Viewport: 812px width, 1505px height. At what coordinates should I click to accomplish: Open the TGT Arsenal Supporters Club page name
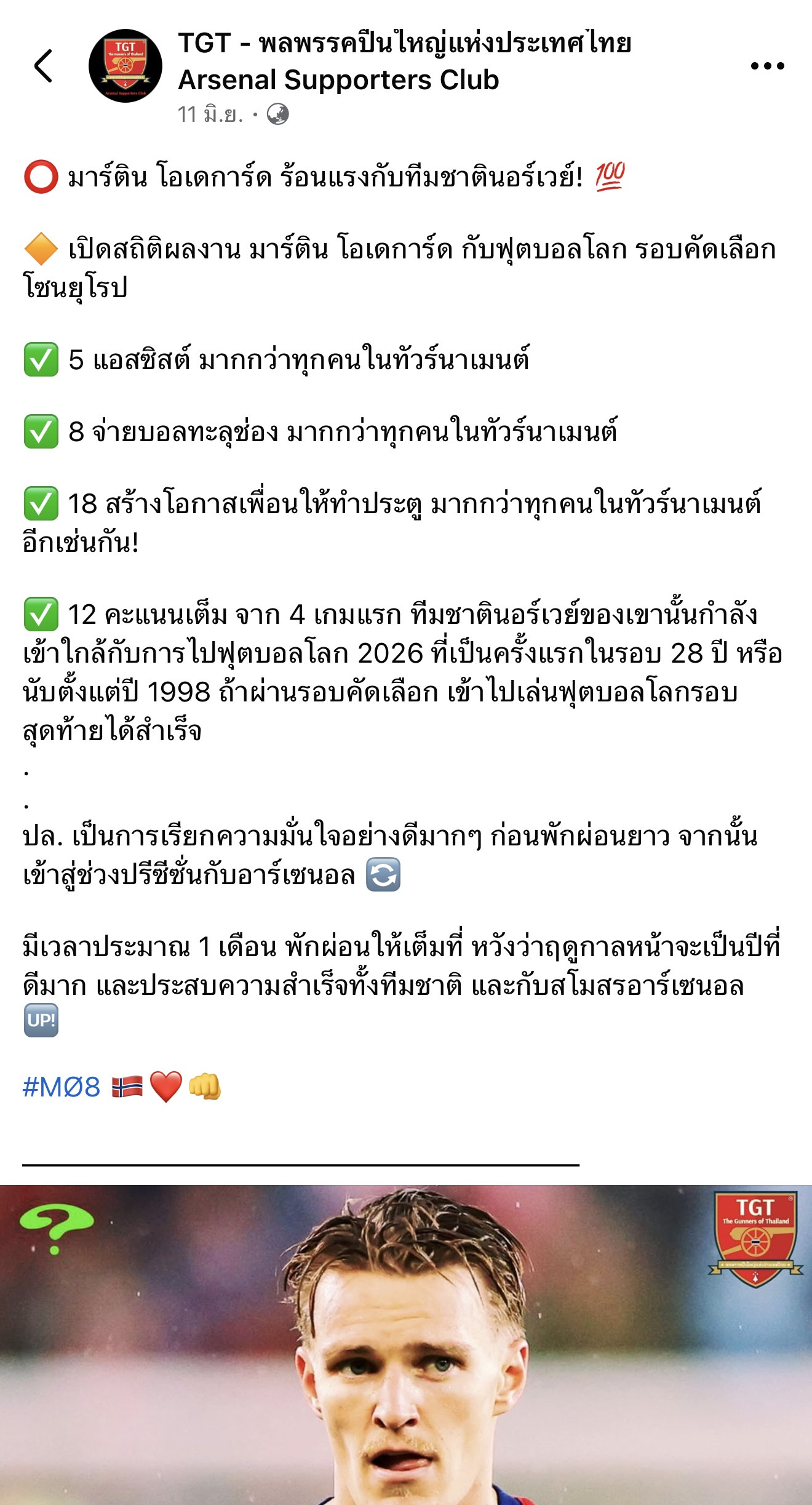(404, 62)
